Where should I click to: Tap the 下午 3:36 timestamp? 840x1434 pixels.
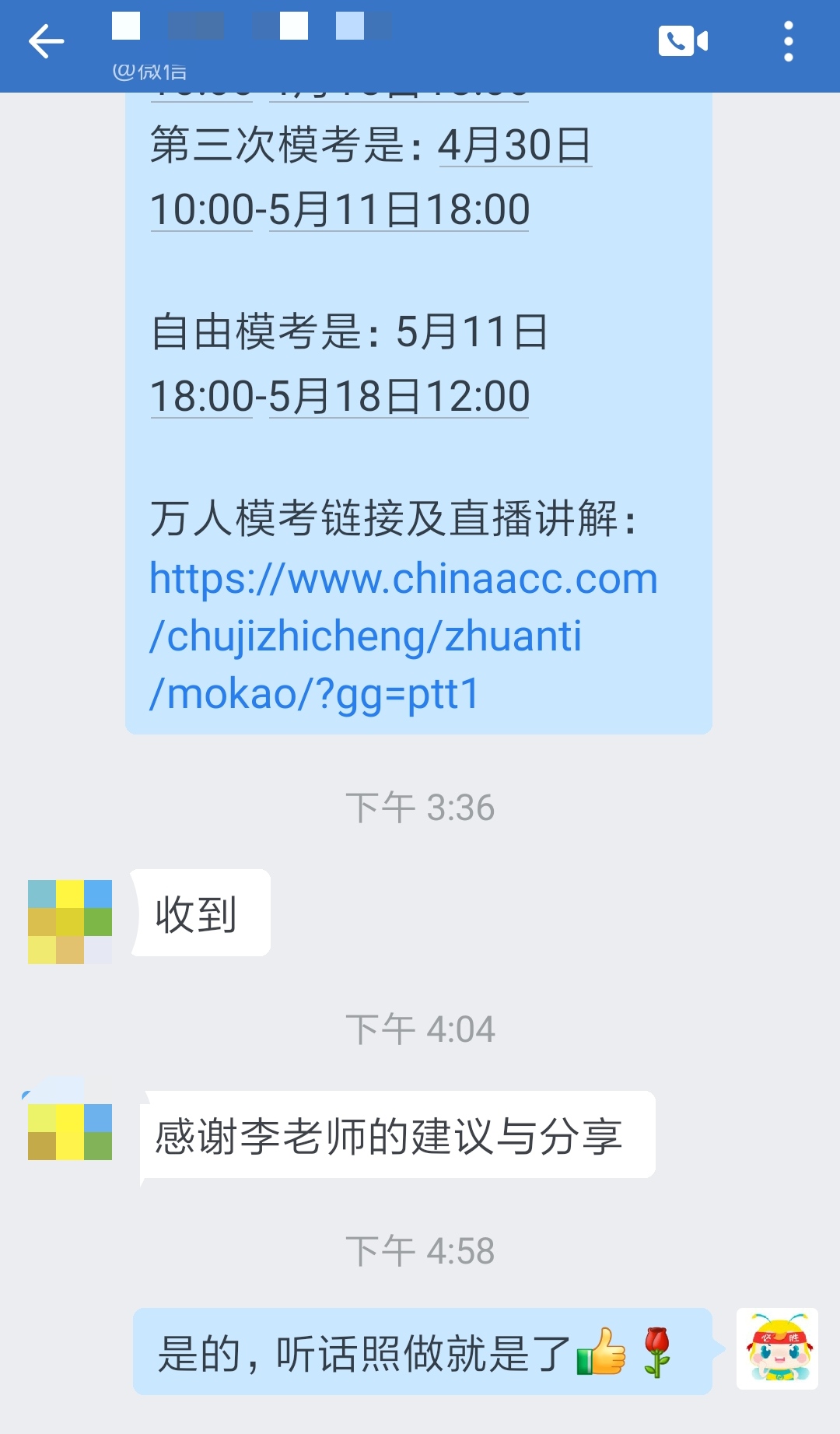(x=420, y=808)
